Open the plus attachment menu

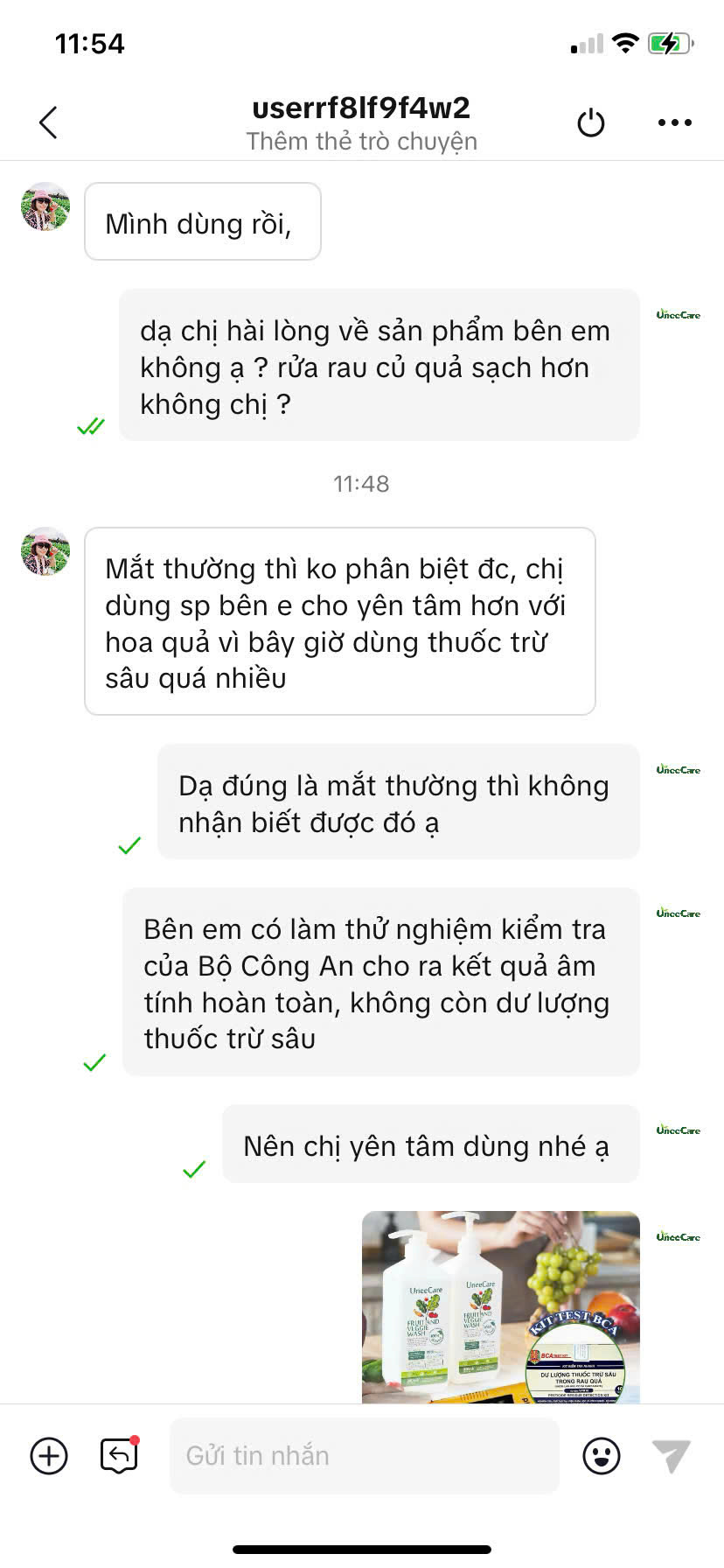click(49, 1456)
